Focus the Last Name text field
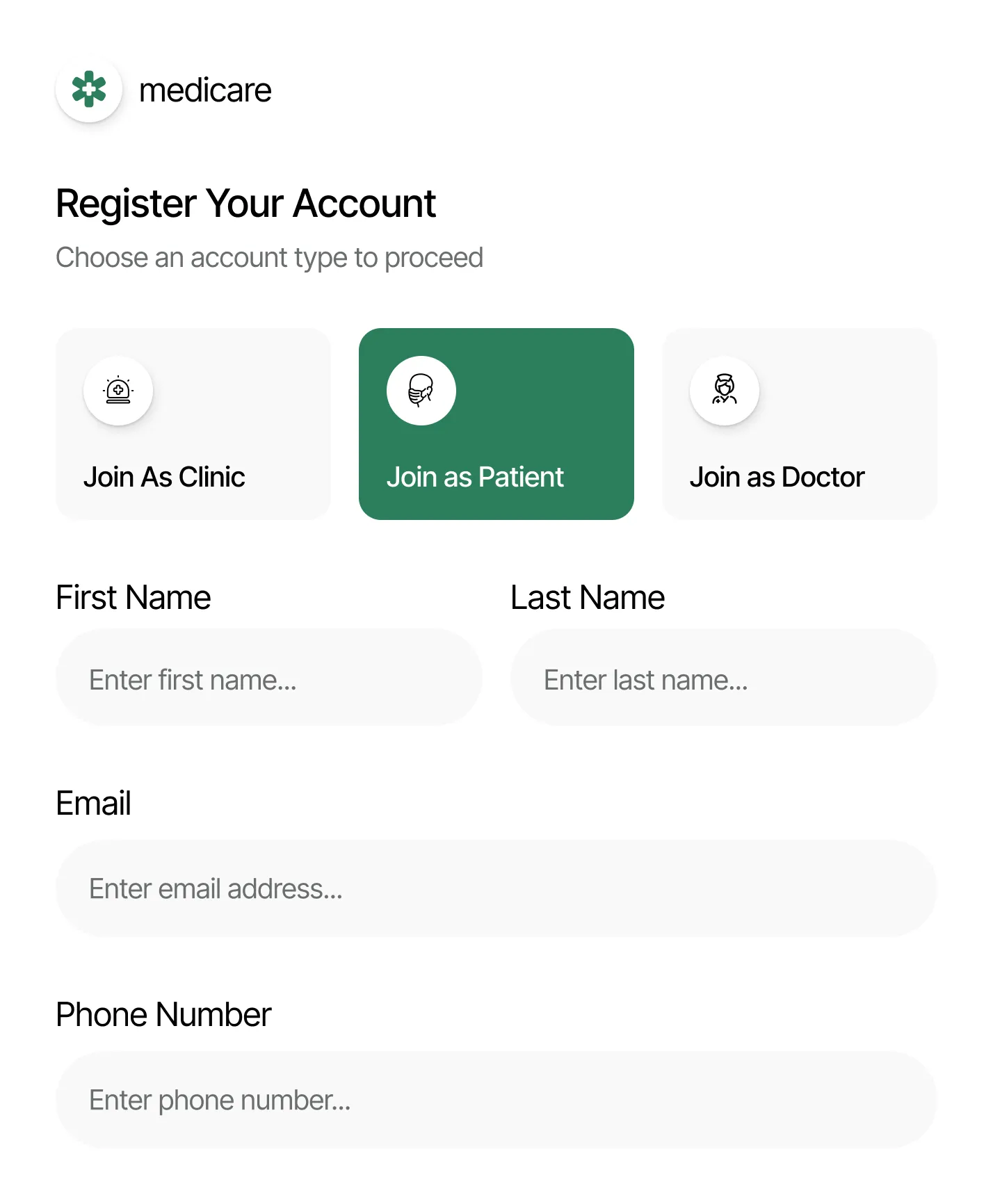 [x=723, y=678]
